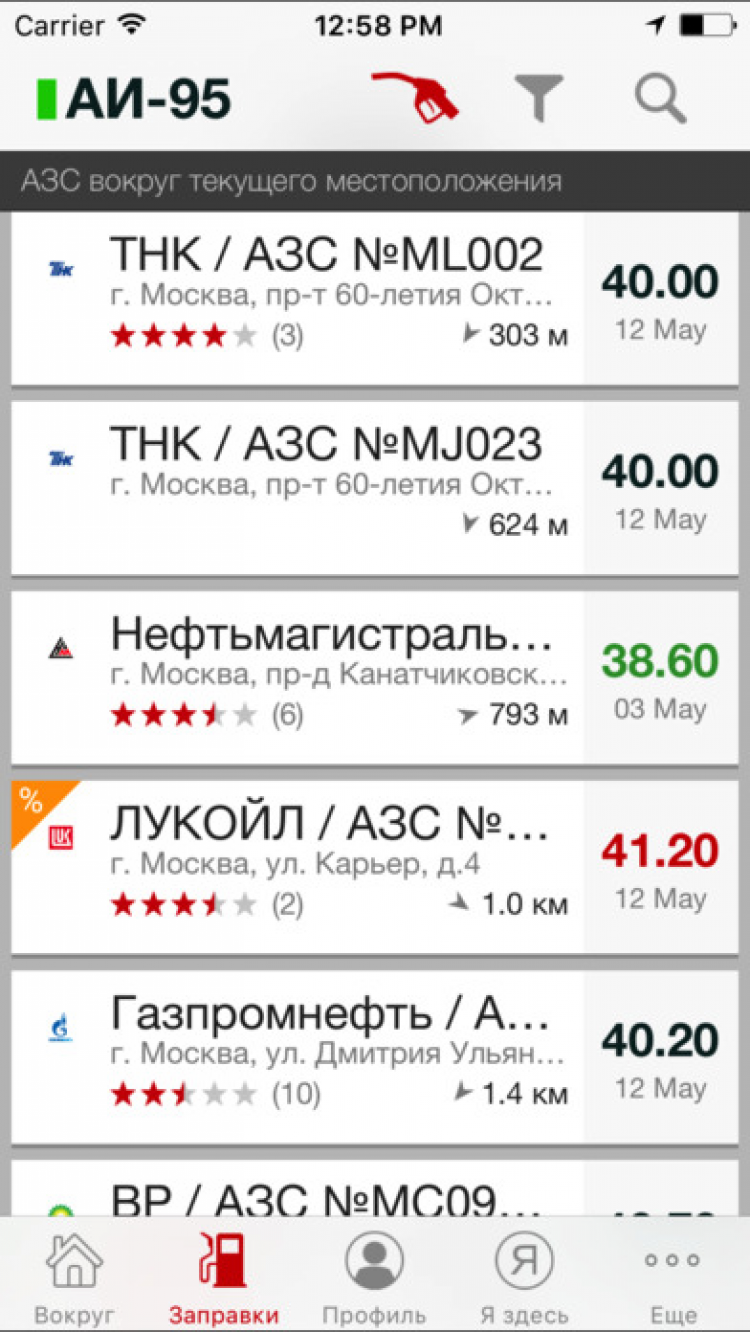Tap the red fuel pump icon
750x1332 pixels.
(x=415, y=99)
